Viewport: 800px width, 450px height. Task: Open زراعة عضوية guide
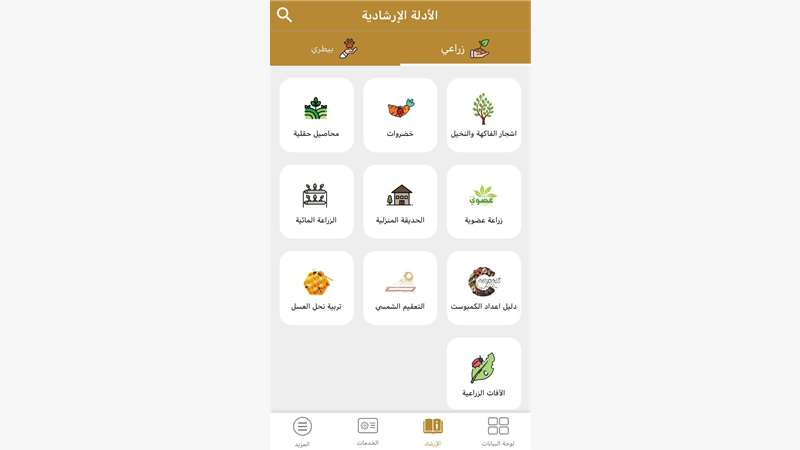tap(484, 201)
